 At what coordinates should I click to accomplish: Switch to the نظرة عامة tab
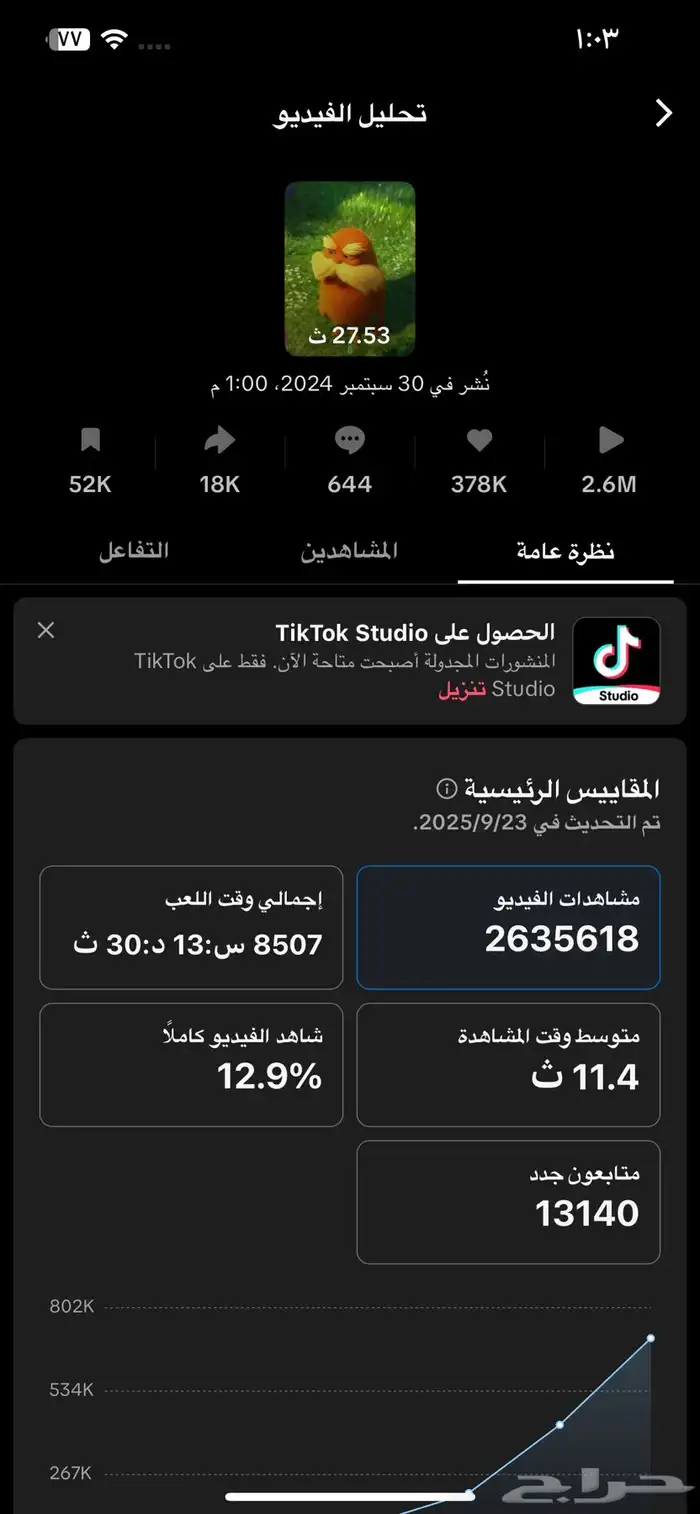point(565,551)
